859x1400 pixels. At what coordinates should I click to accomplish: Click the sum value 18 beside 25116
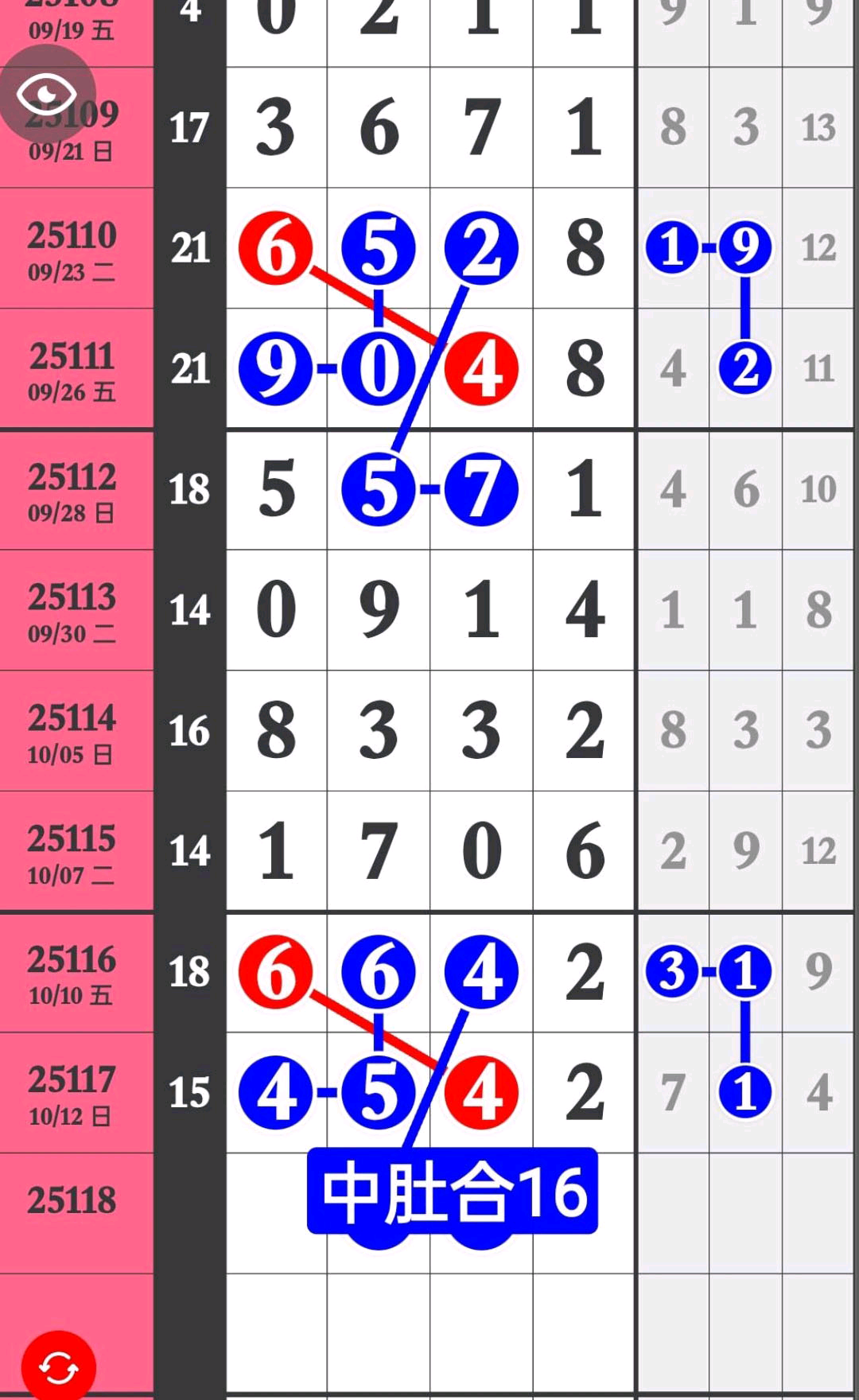click(189, 972)
